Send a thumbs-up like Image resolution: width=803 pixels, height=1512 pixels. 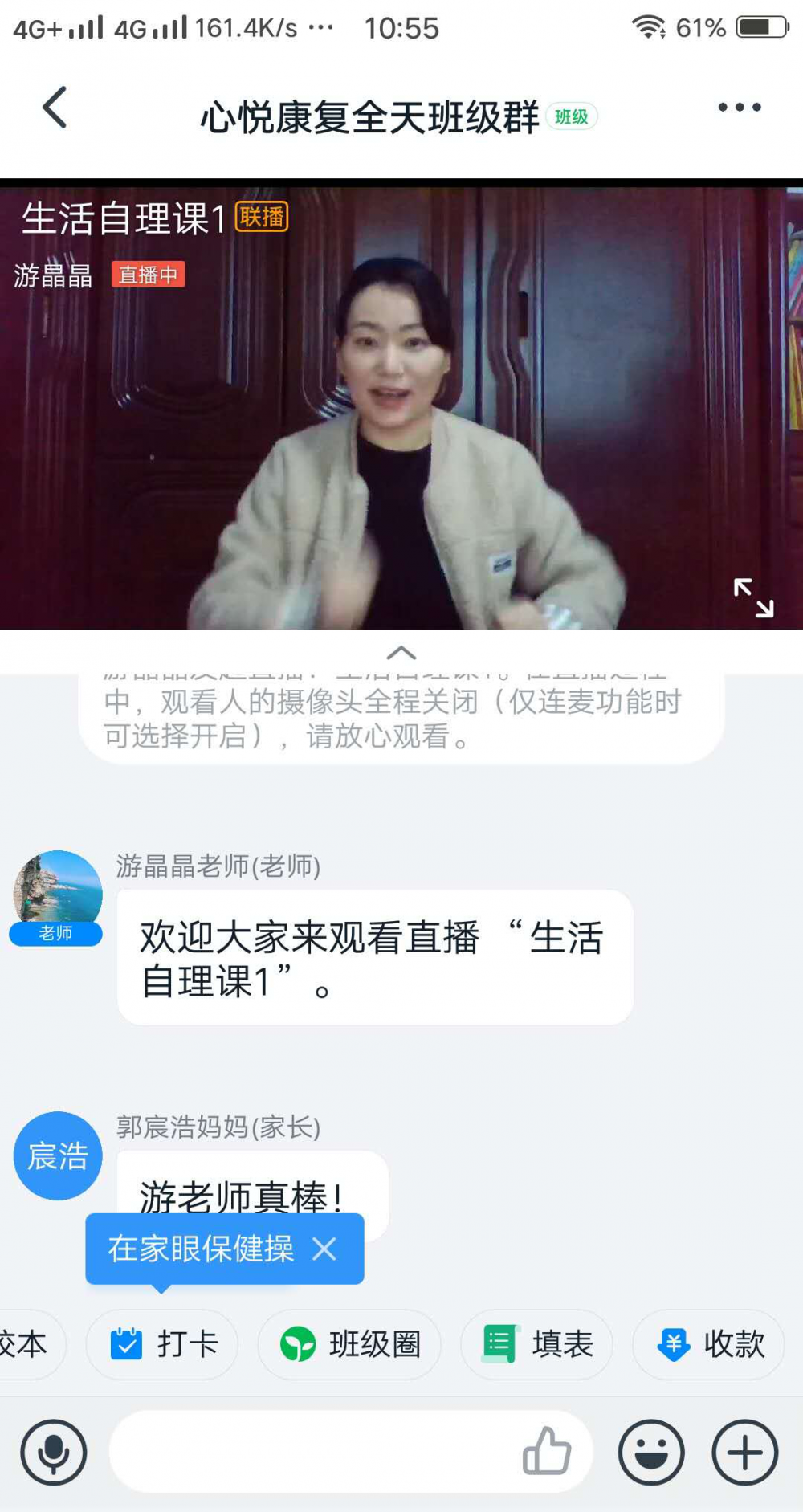pos(547,1450)
